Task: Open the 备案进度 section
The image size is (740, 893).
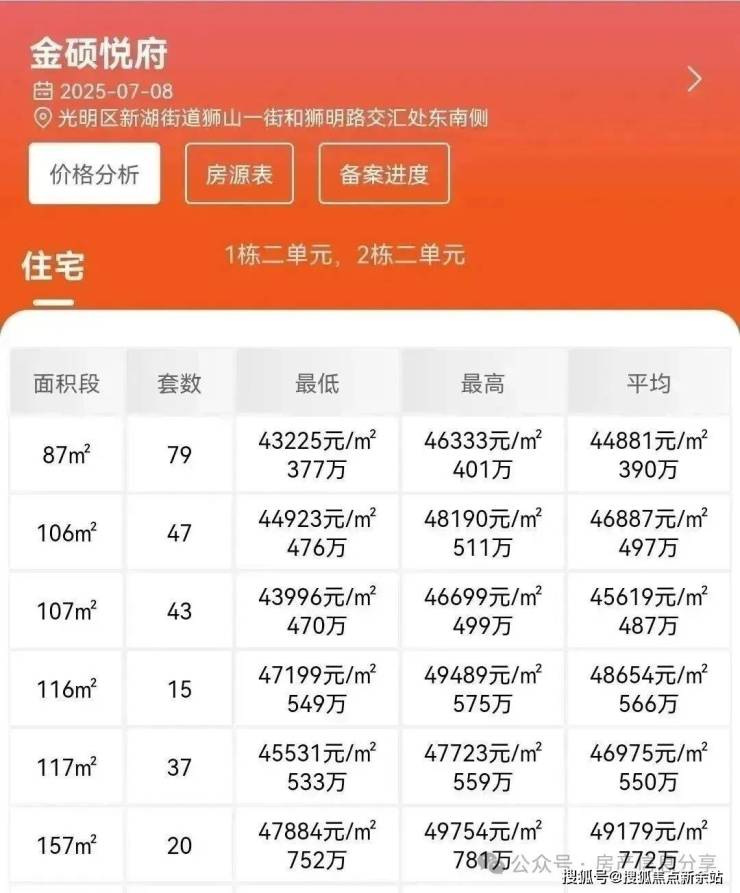Action: pos(384,174)
